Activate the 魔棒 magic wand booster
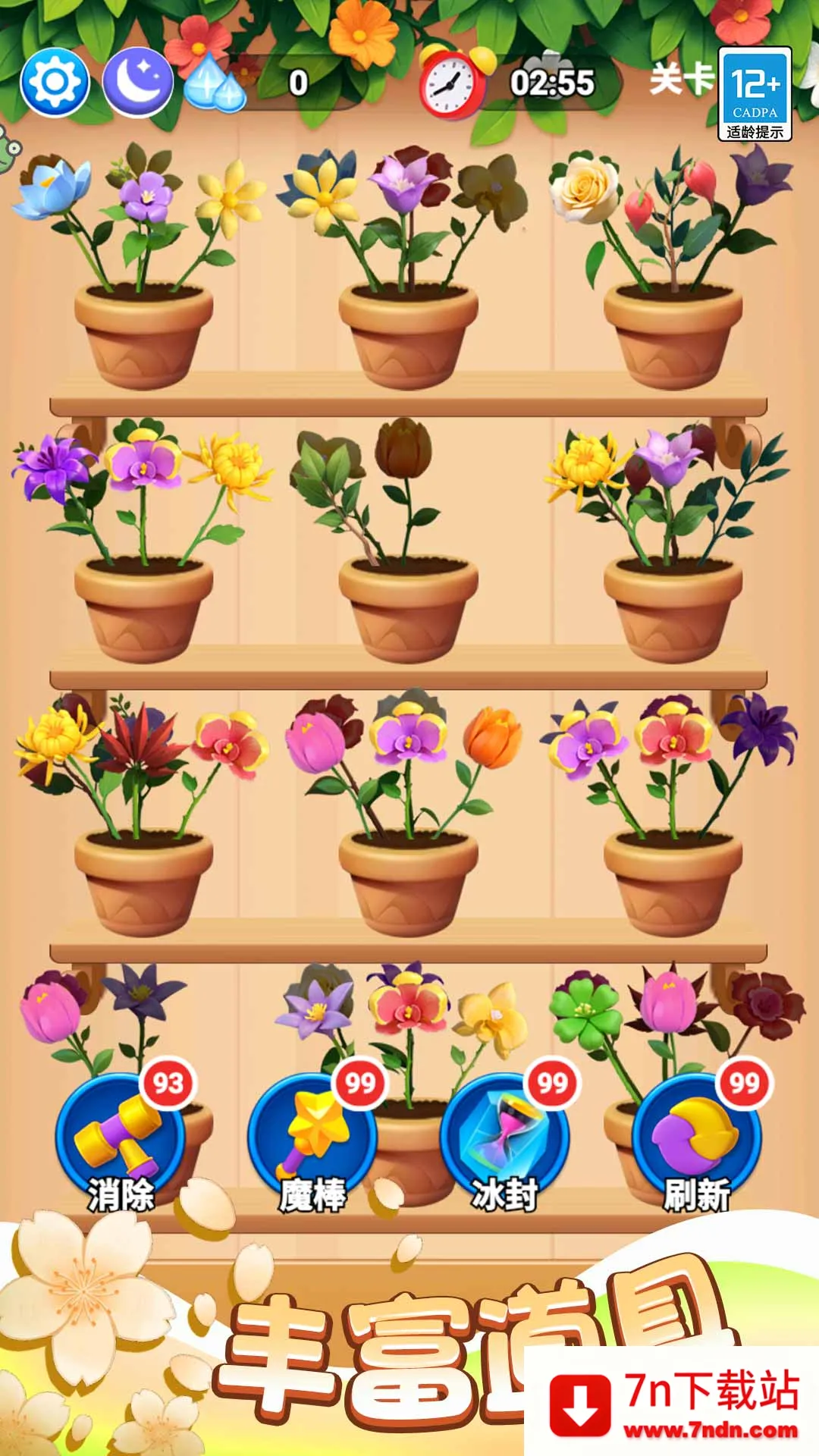The height and width of the screenshot is (1456, 819). [x=312, y=1137]
